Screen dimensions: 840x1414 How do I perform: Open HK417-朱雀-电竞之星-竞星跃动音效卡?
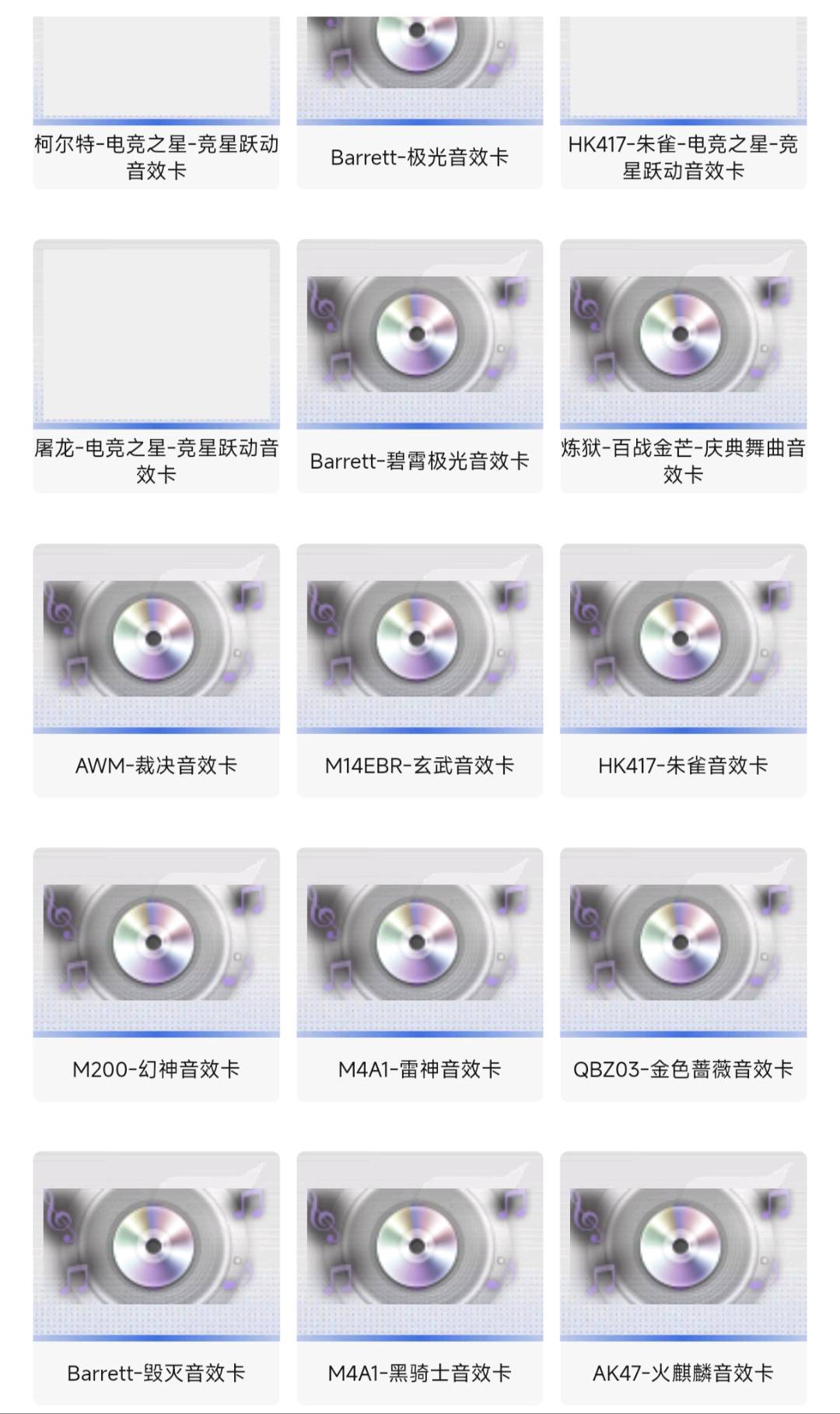point(683,101)
